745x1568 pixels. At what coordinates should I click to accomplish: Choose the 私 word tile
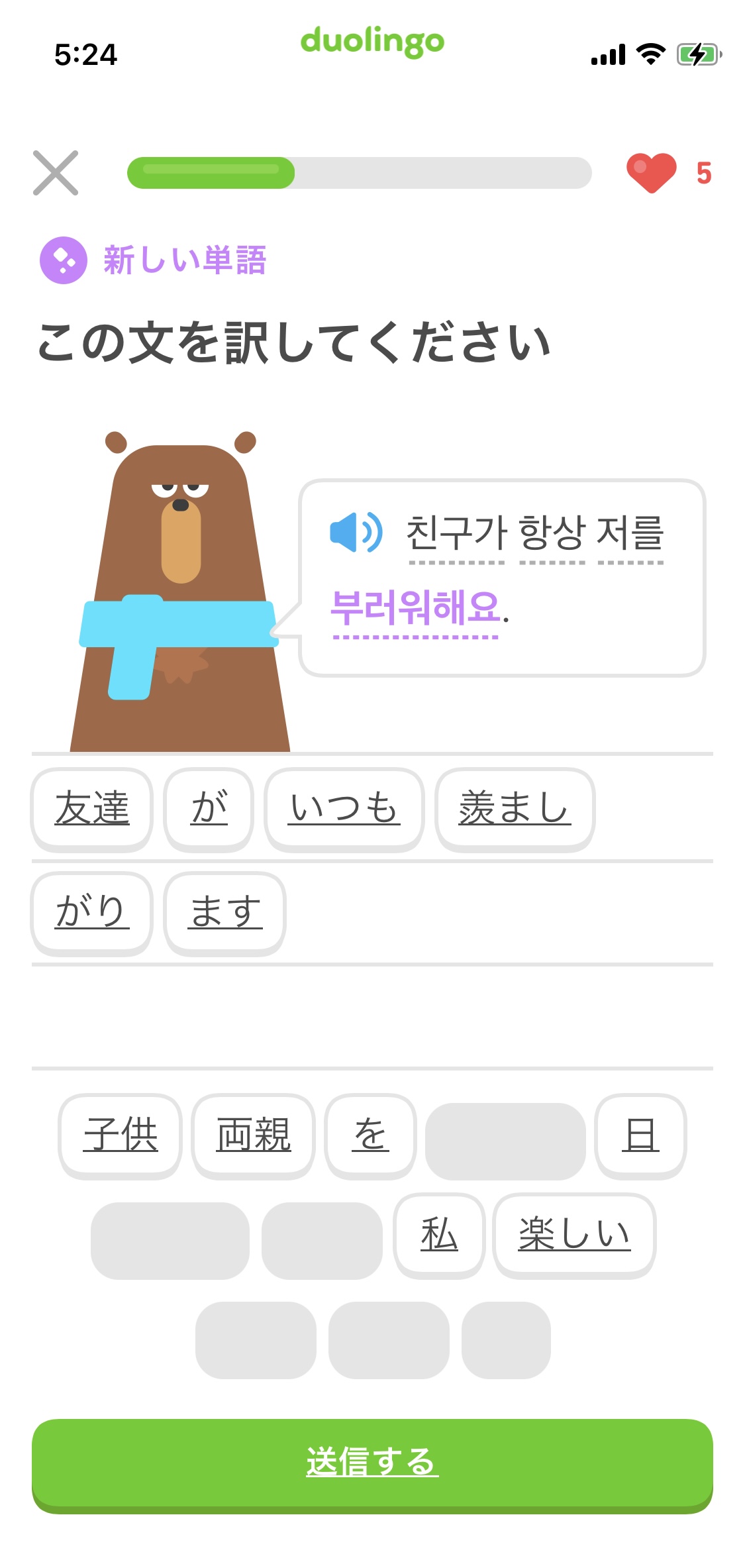439,1235
